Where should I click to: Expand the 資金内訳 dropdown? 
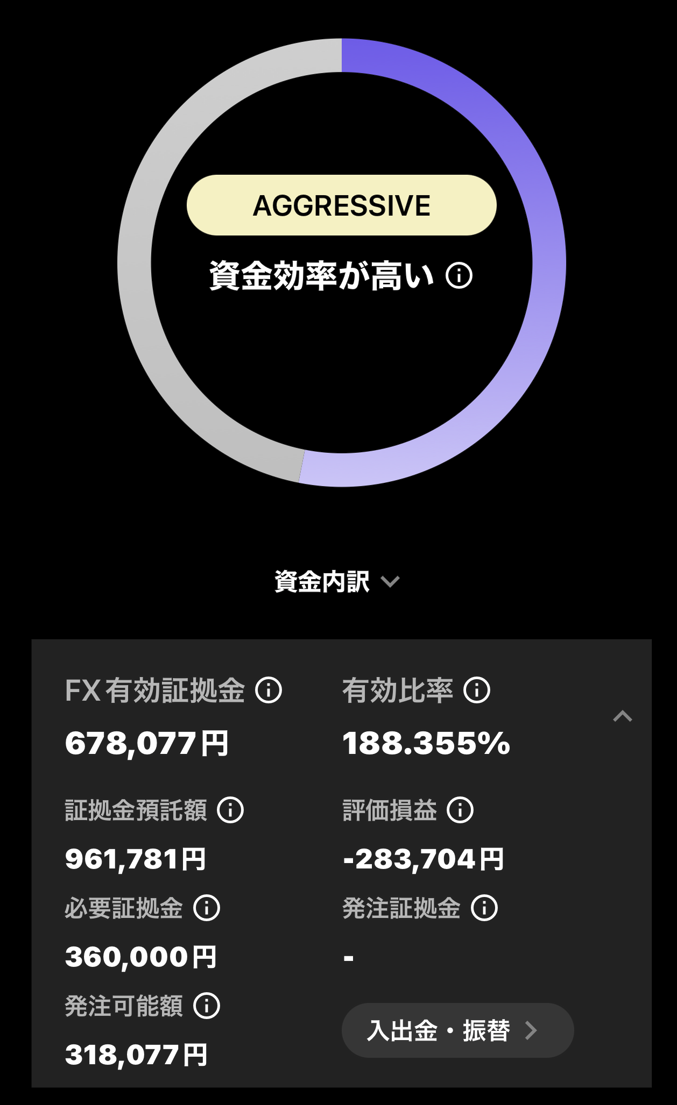[x=337, y=582]
